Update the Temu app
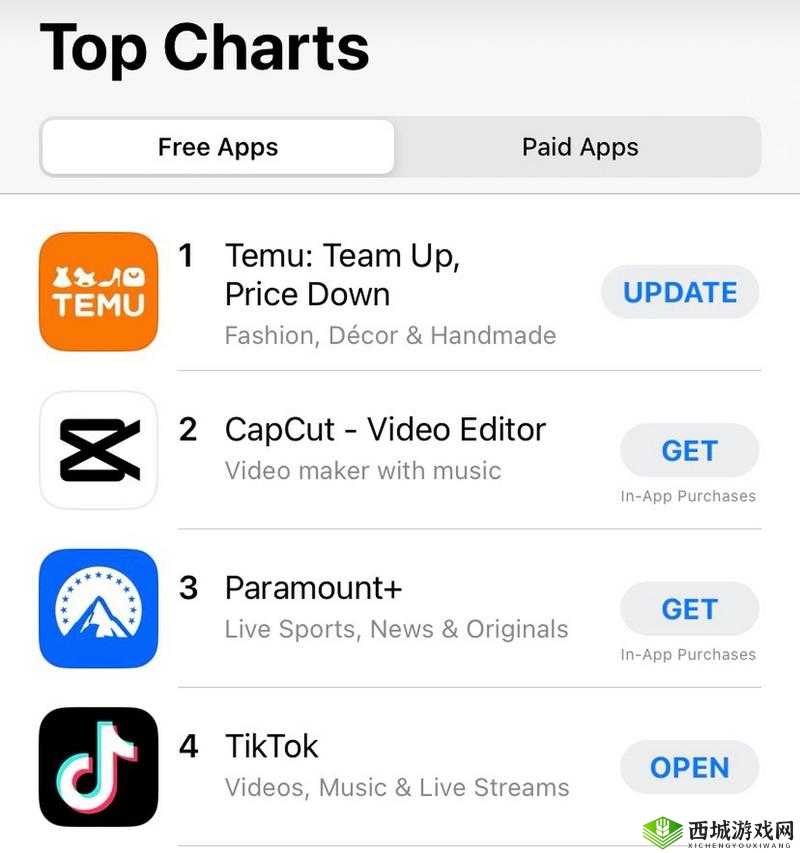The image size is (800, 853). 680,293
